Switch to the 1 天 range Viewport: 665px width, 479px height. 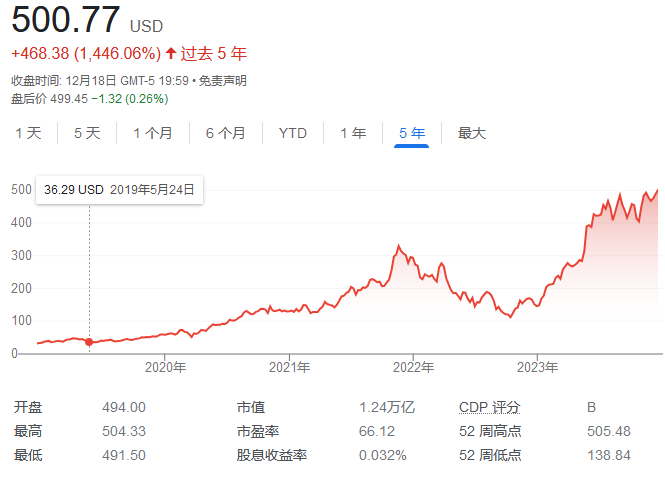click(x=28, y=133)
